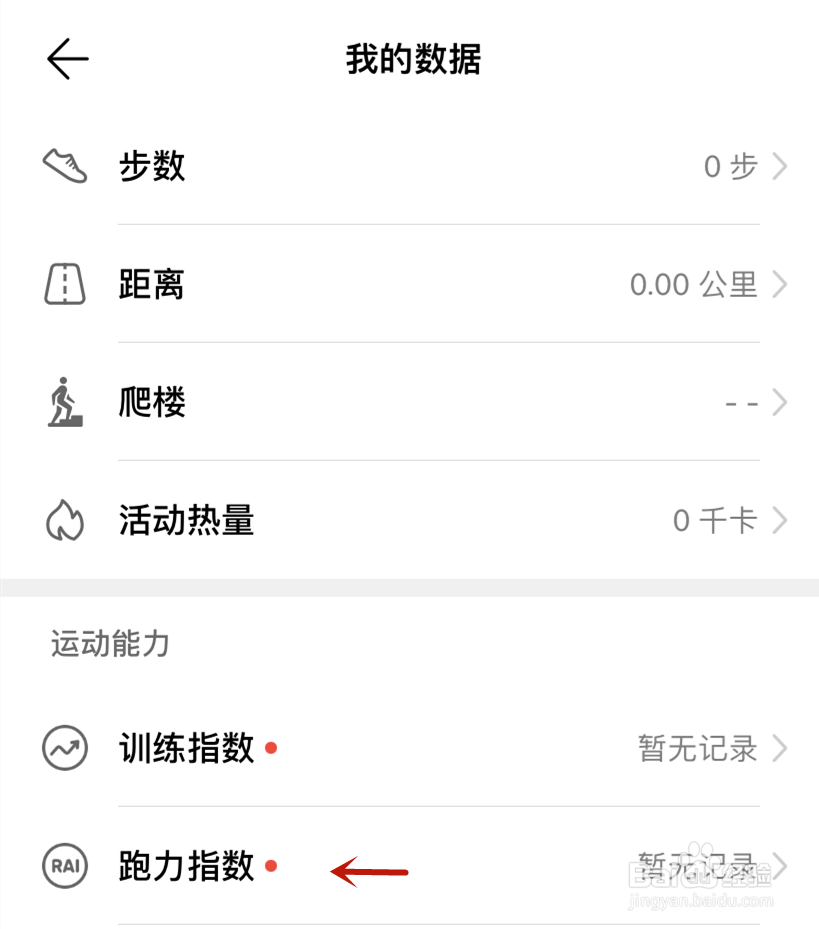Tap the stair-climbing figure icon for 爬楼
819x929 pixels.
[x=64, y=402]
